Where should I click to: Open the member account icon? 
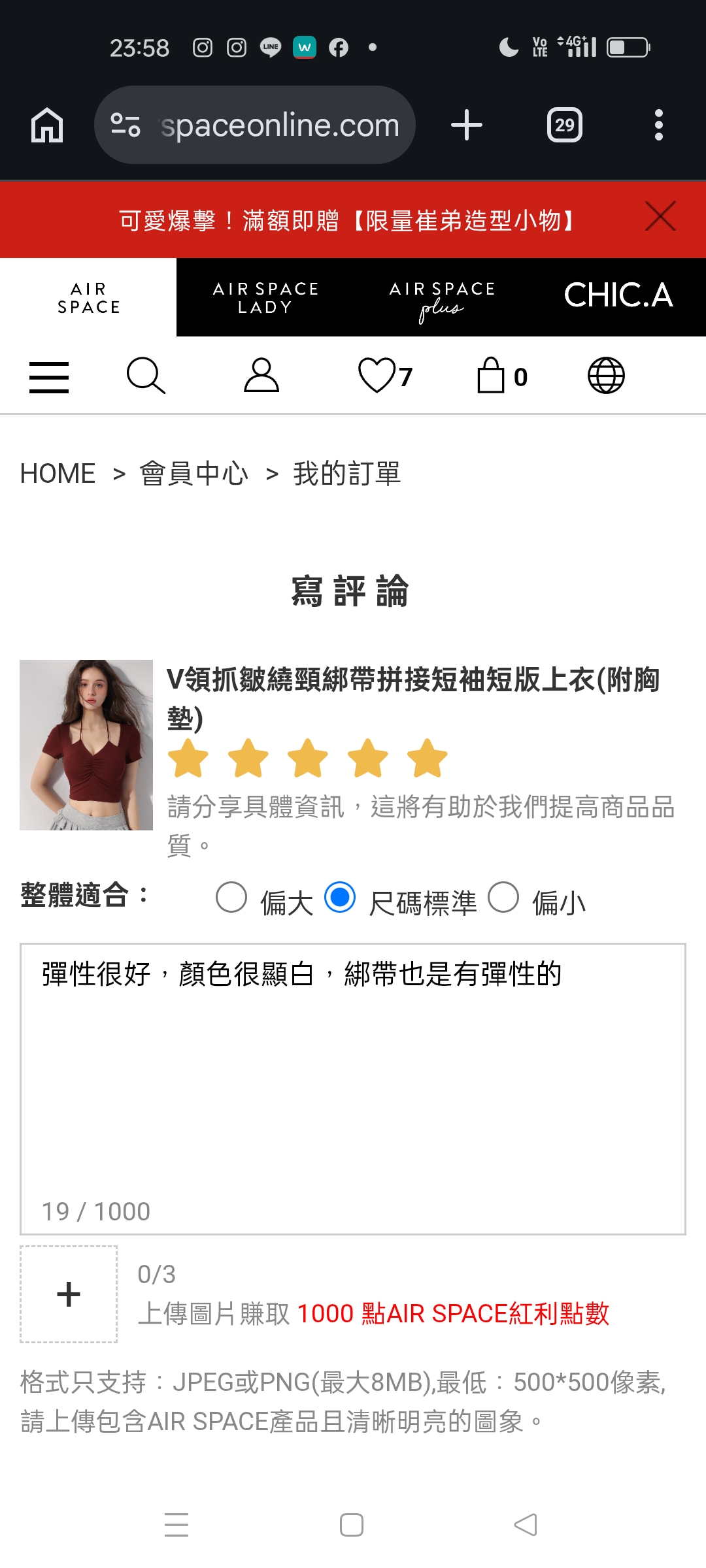[x=261, y=376]
